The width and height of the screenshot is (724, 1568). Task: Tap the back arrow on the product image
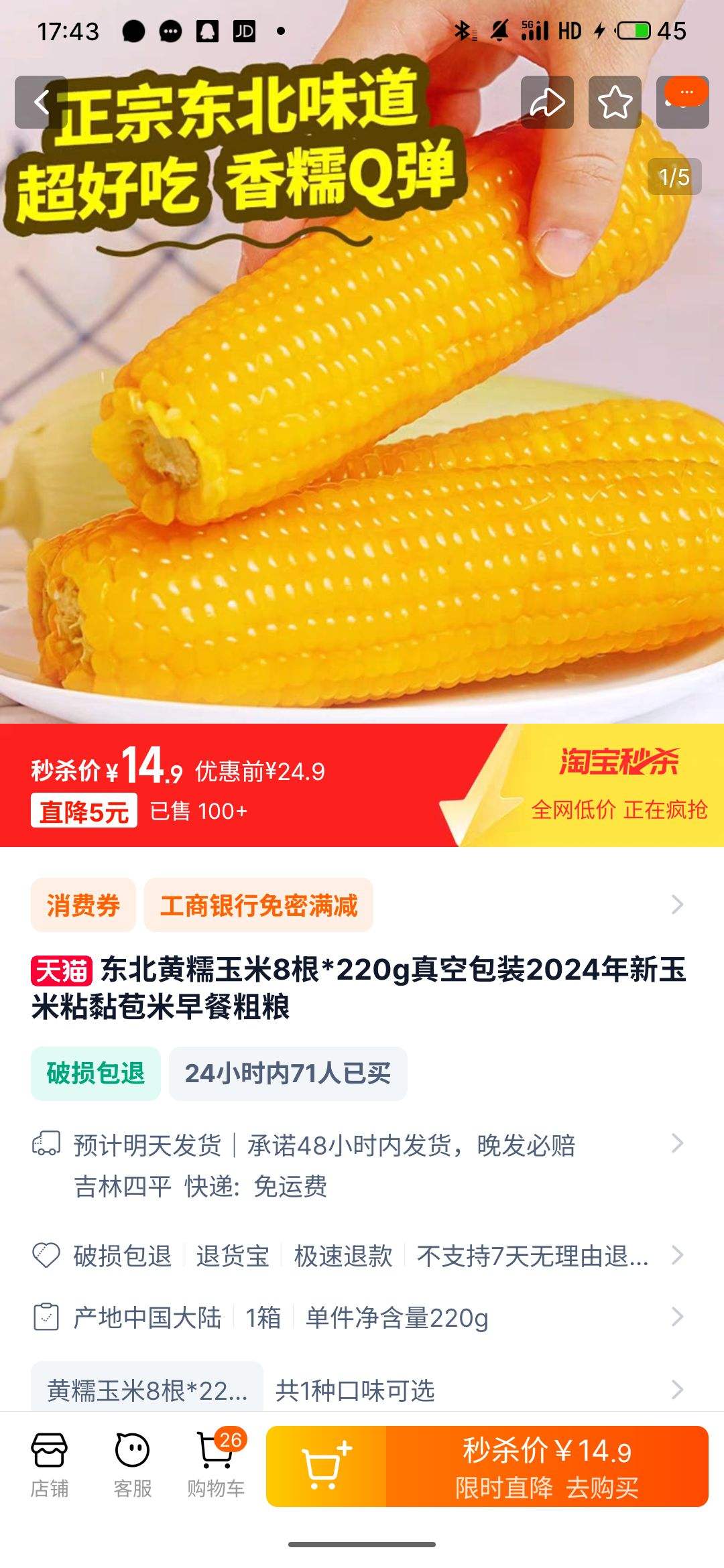click(x=43, y=101)
